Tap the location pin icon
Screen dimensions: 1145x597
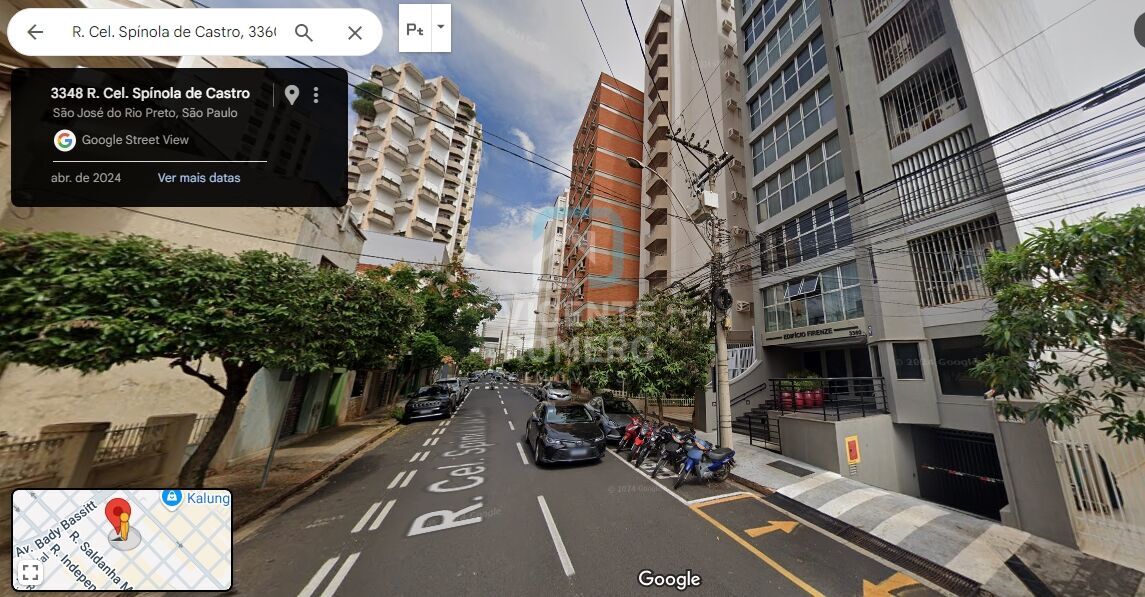coord(291,95)
